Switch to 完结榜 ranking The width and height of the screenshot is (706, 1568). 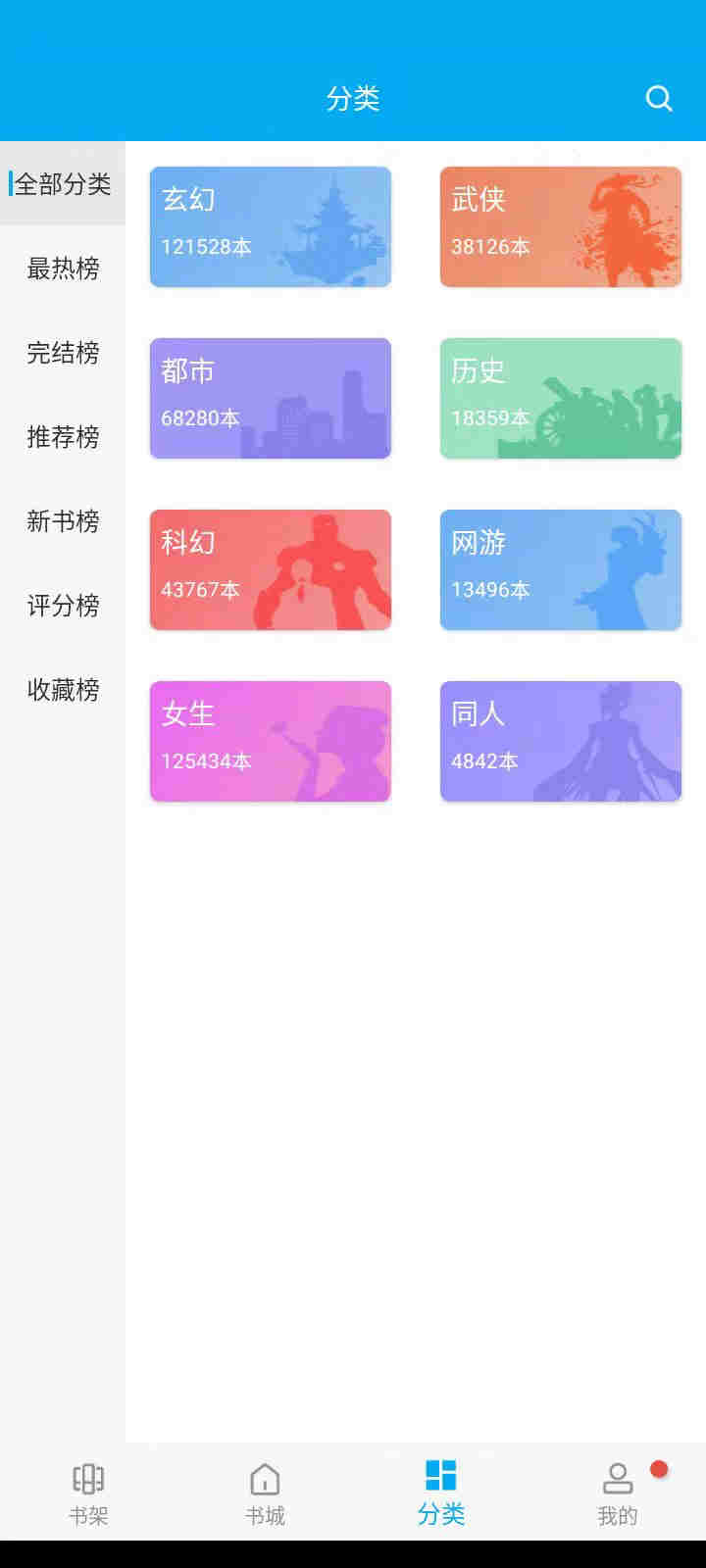63,353
